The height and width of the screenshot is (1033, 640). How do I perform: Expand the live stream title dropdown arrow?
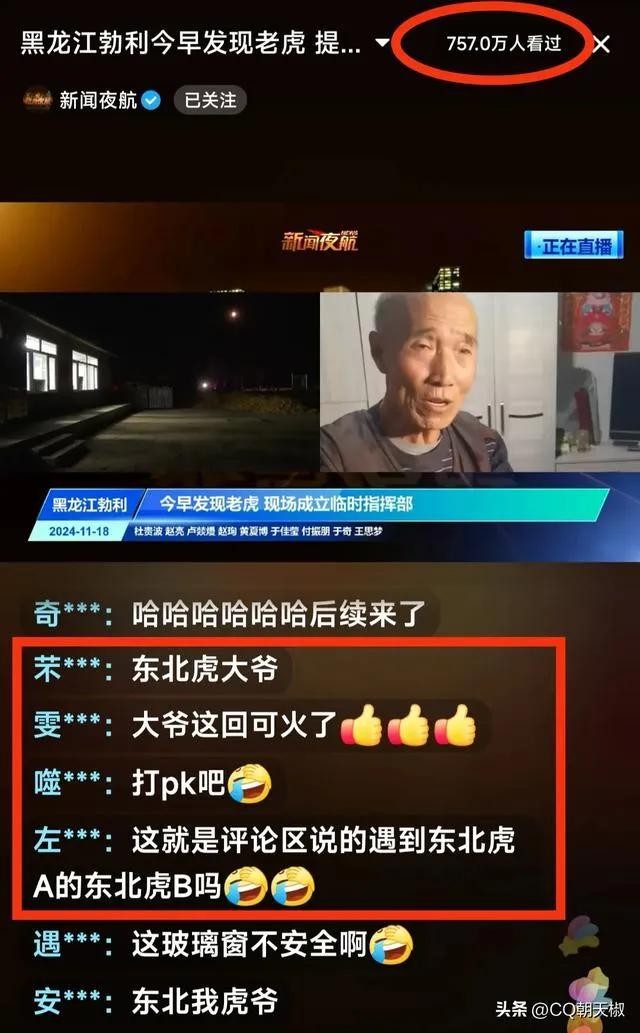pyautogui.click(x=381, y=44)
